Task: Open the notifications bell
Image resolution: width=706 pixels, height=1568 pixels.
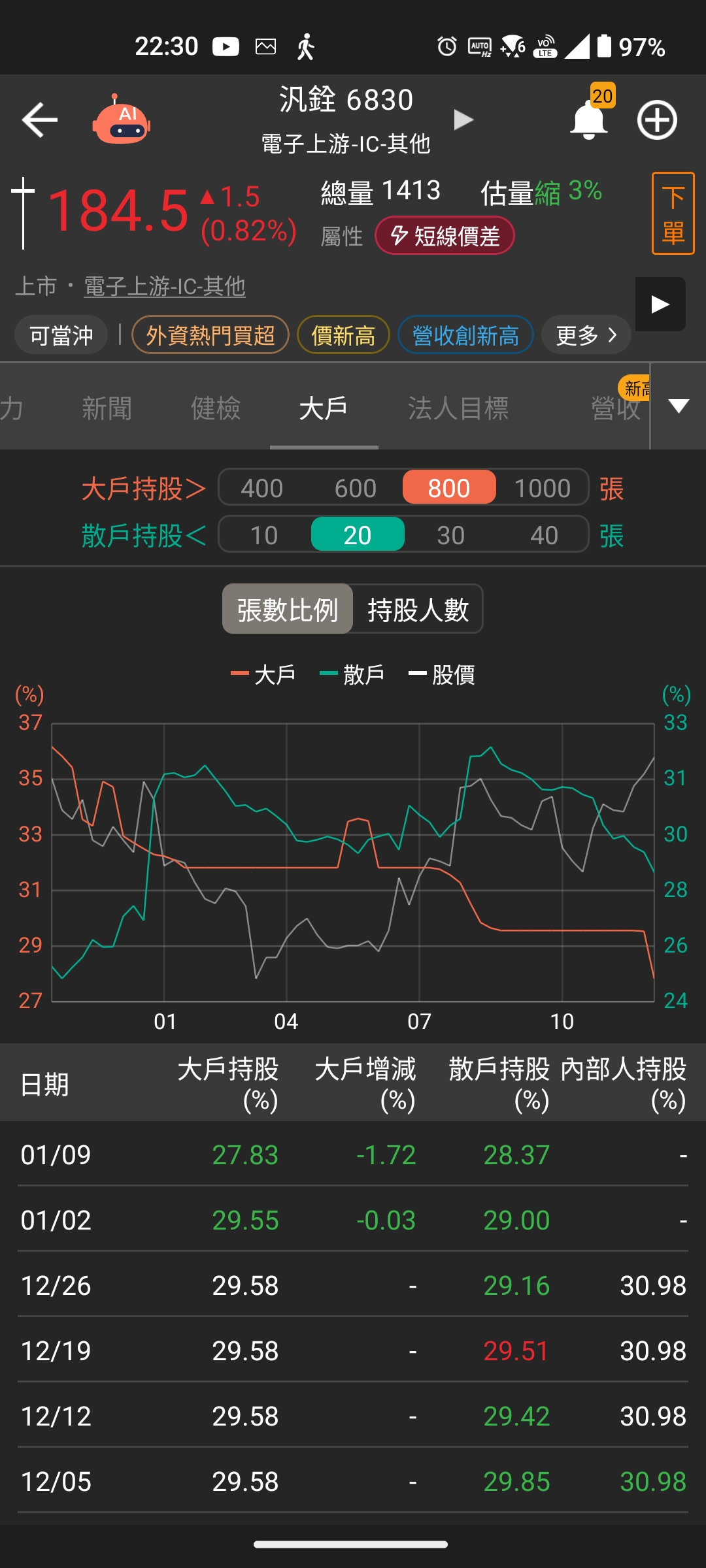Action: click(588, 120)
